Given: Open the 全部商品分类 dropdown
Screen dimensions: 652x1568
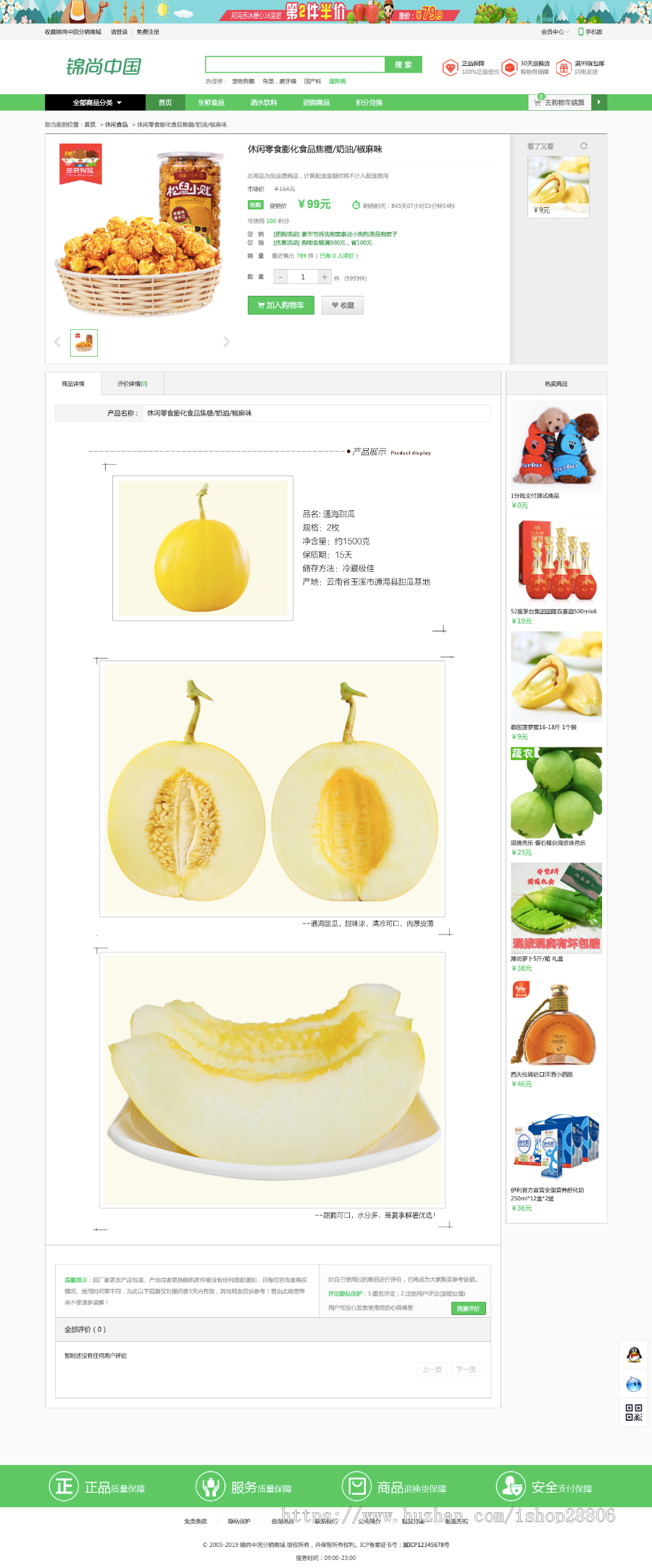Looking at the screenshot, I should (x=96, y=103).
